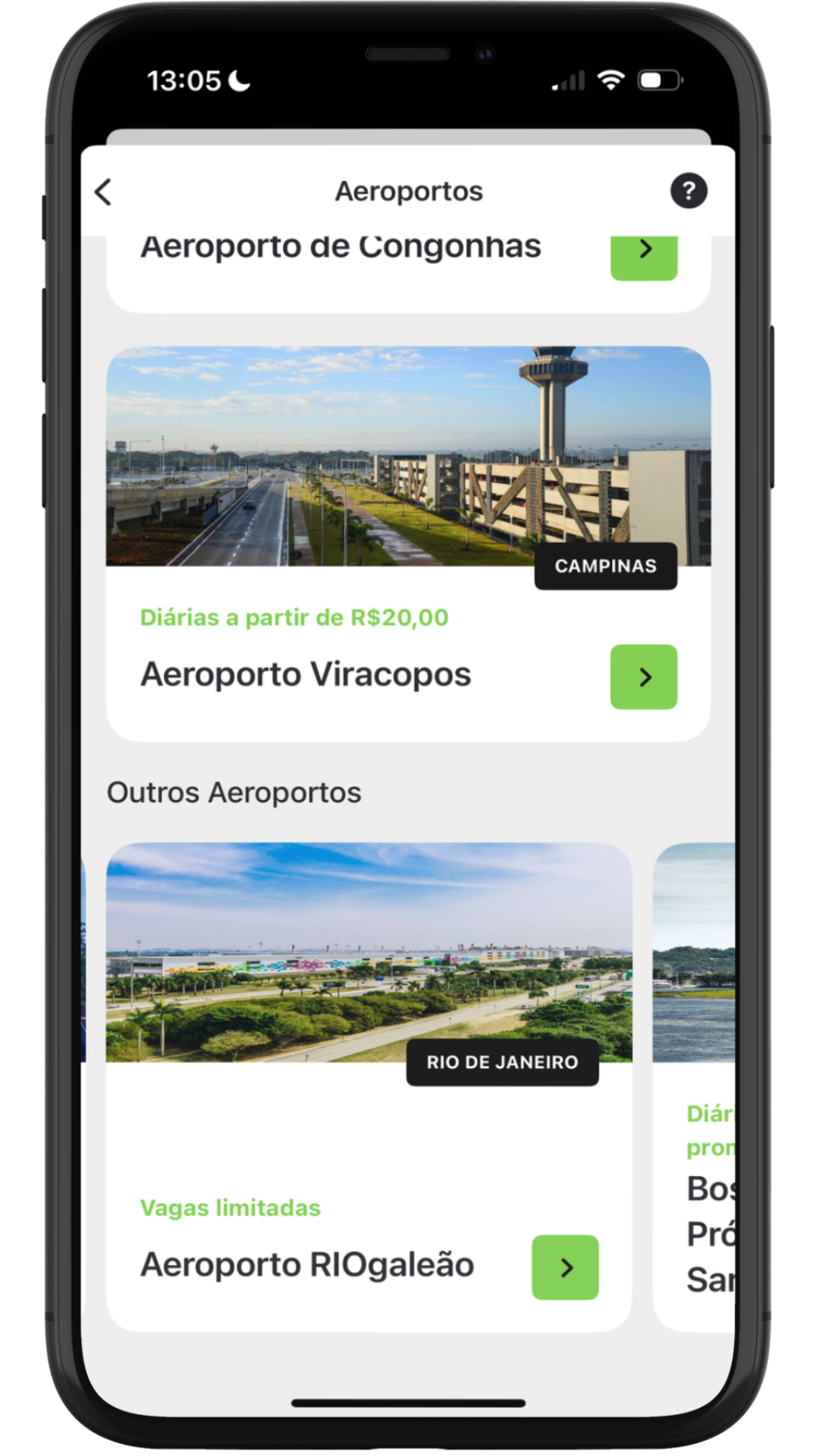This screenshot has width=819, height=1456.
Task: Tap the green arrow beside Aeroporto Viracopos
Action: [644, 676]
